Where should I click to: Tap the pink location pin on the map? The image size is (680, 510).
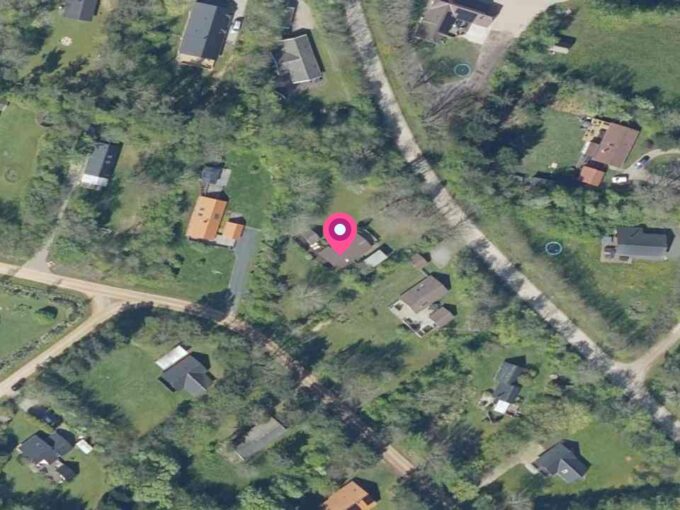340,232
